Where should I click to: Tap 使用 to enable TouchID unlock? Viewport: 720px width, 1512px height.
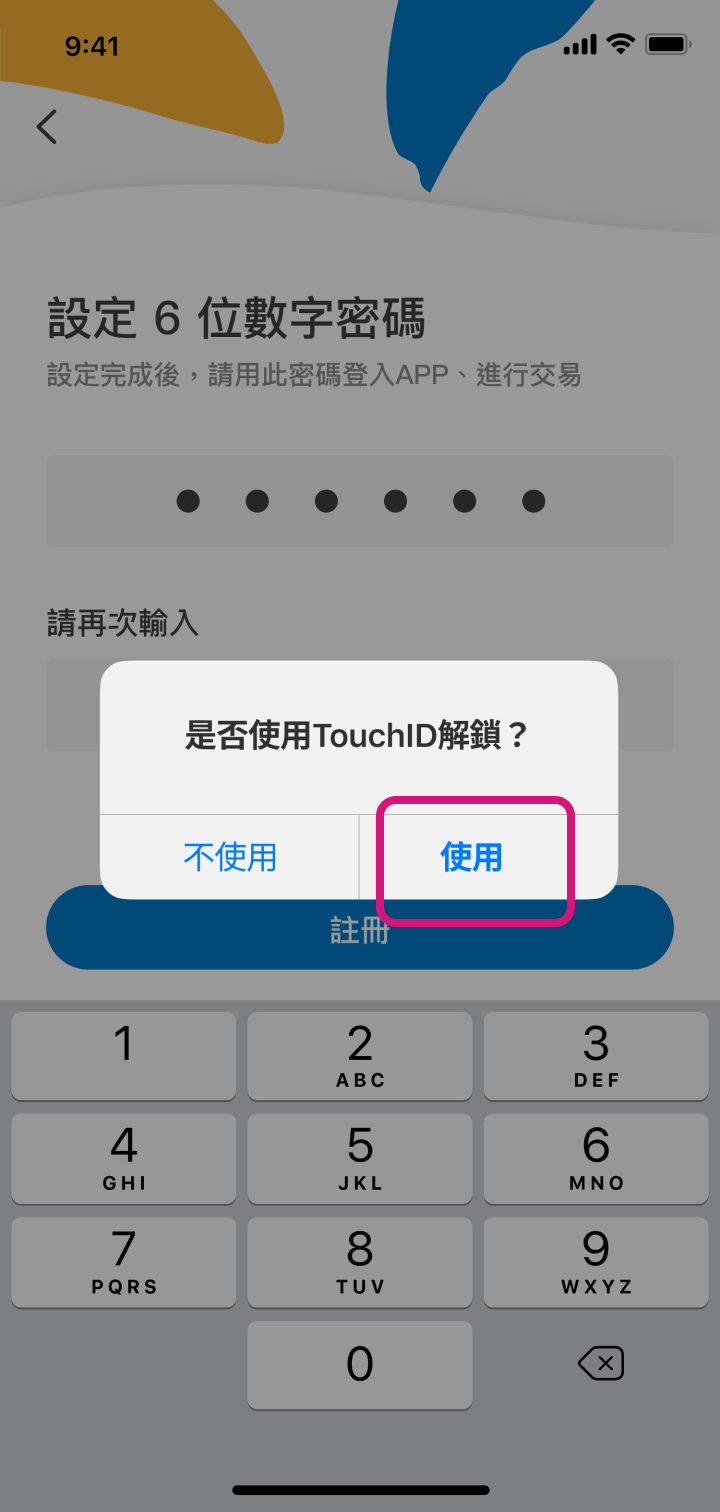click(x=472, y=857)
